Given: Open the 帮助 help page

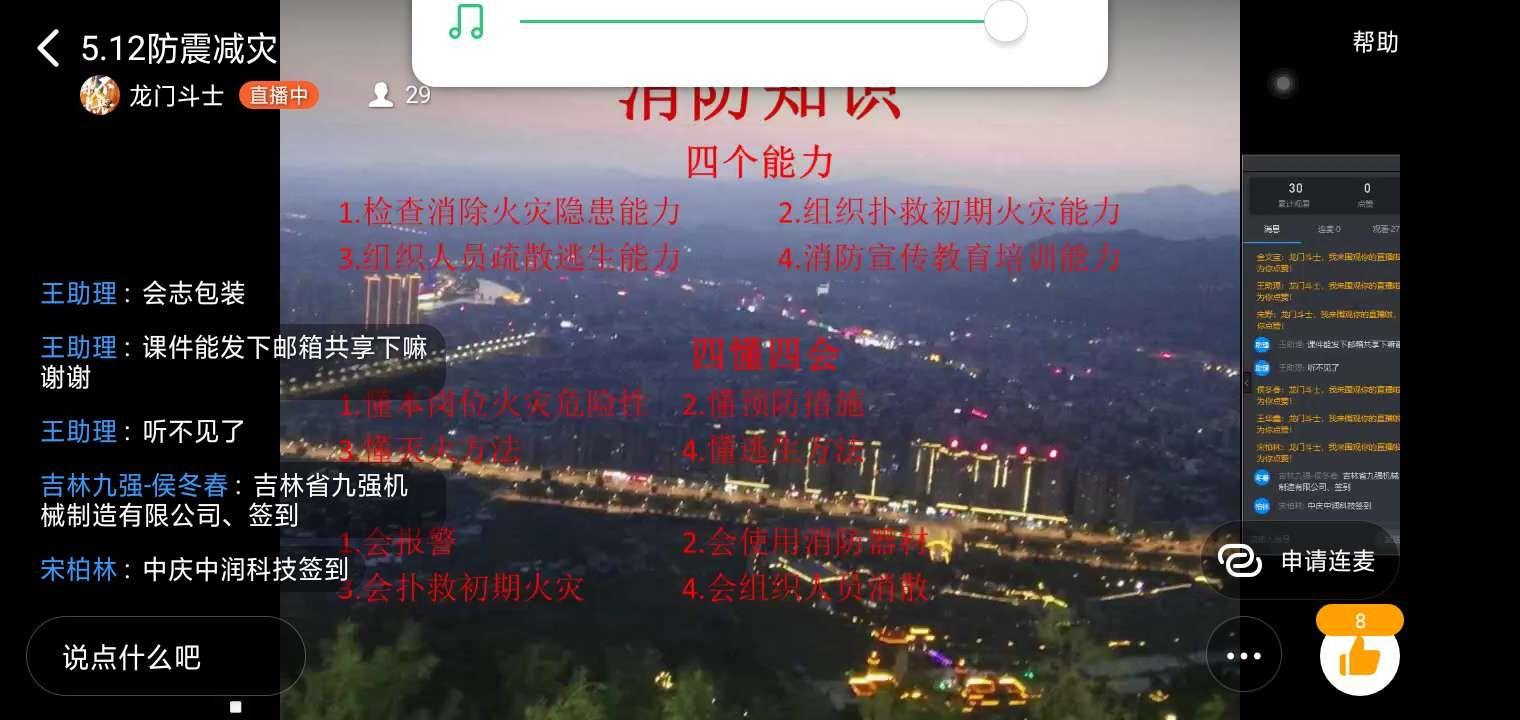Looking at the screenshot, I should [x=1374, y=42].
